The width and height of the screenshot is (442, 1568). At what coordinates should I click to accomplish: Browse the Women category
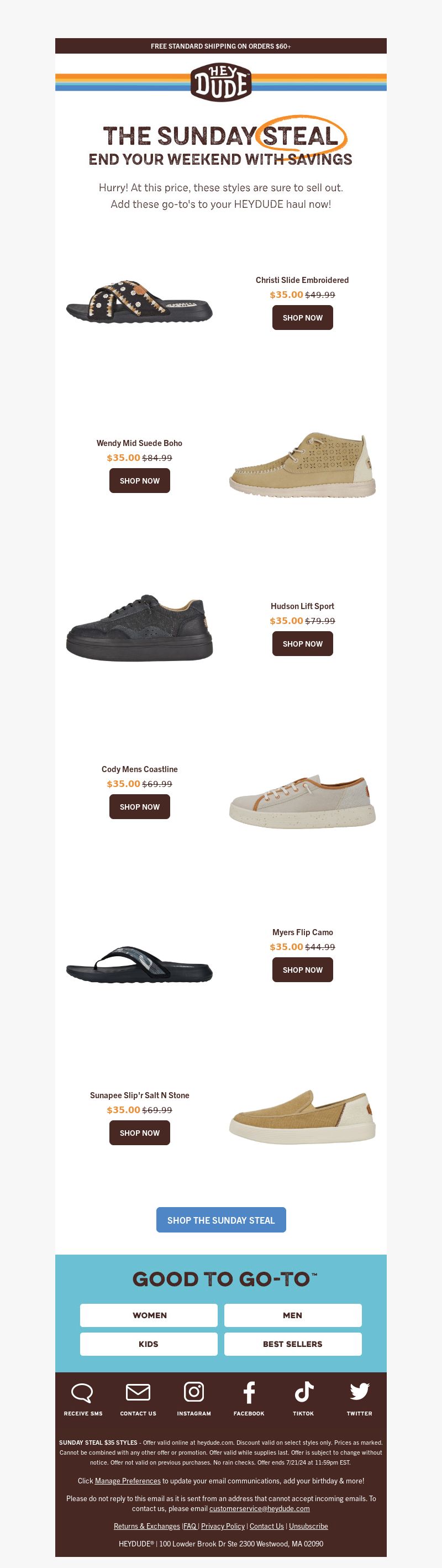click(x=149, y=1315)
